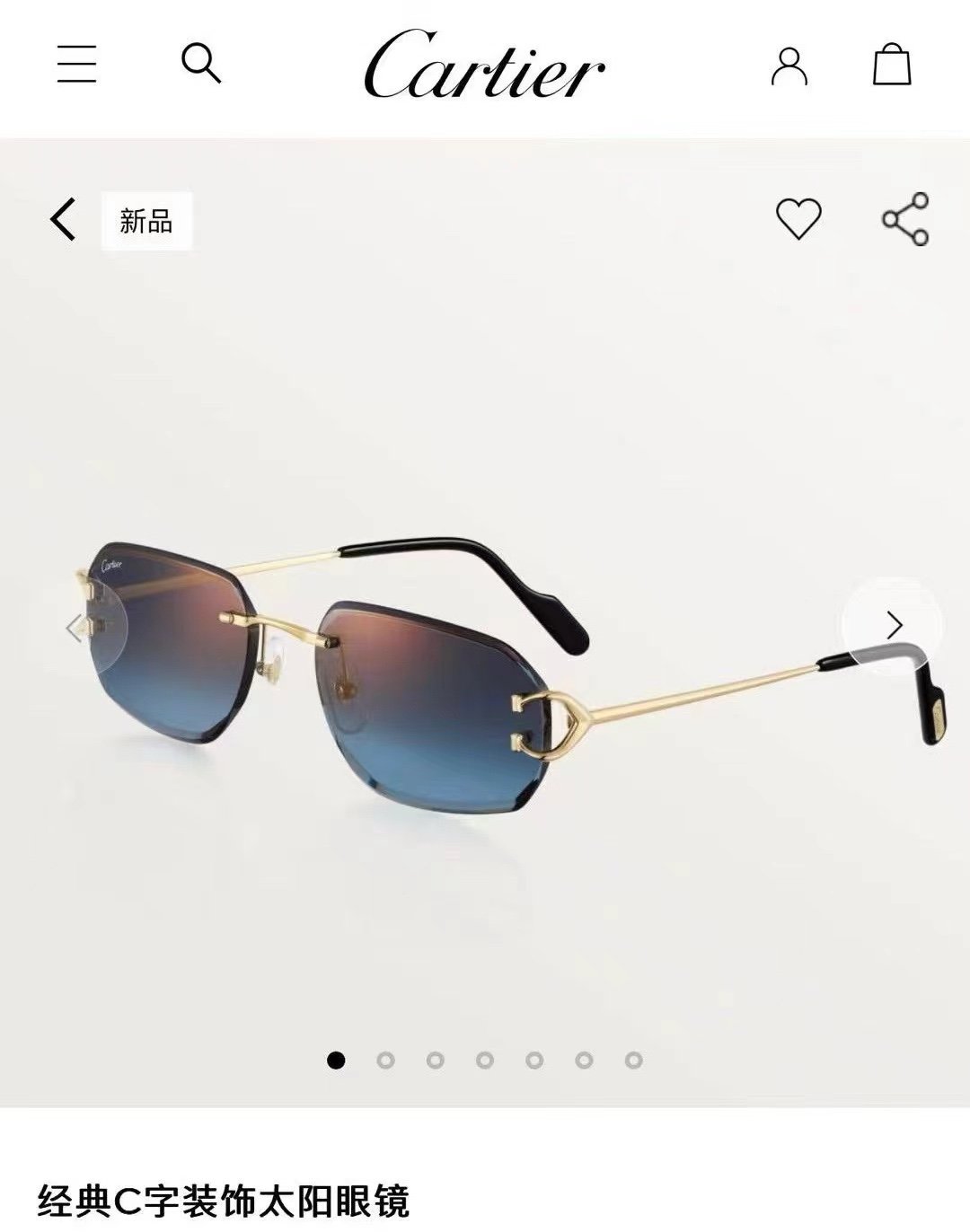Add sunglasses to wishlist with heart

coord(798,218)
